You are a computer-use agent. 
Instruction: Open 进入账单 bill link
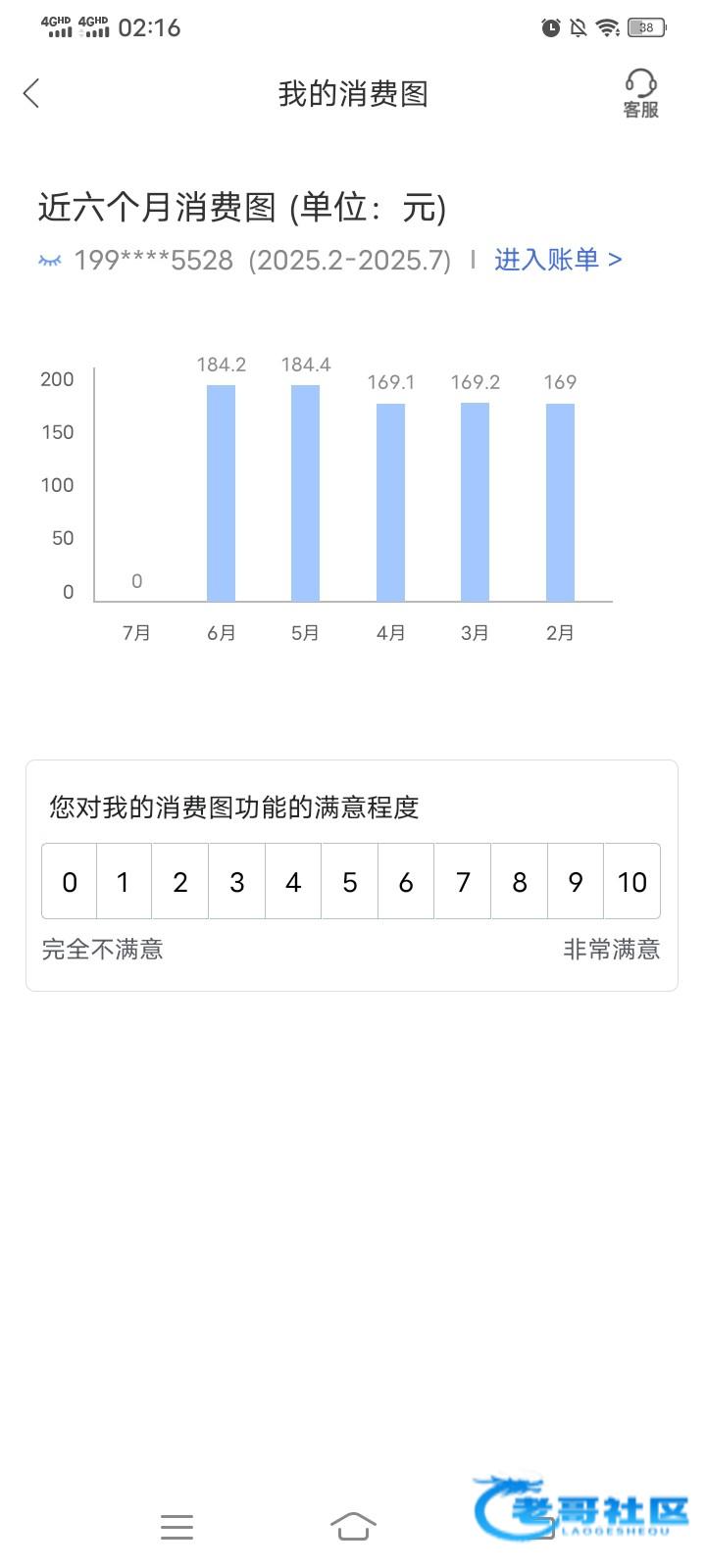pyautogui.click(x=558, y=260)
